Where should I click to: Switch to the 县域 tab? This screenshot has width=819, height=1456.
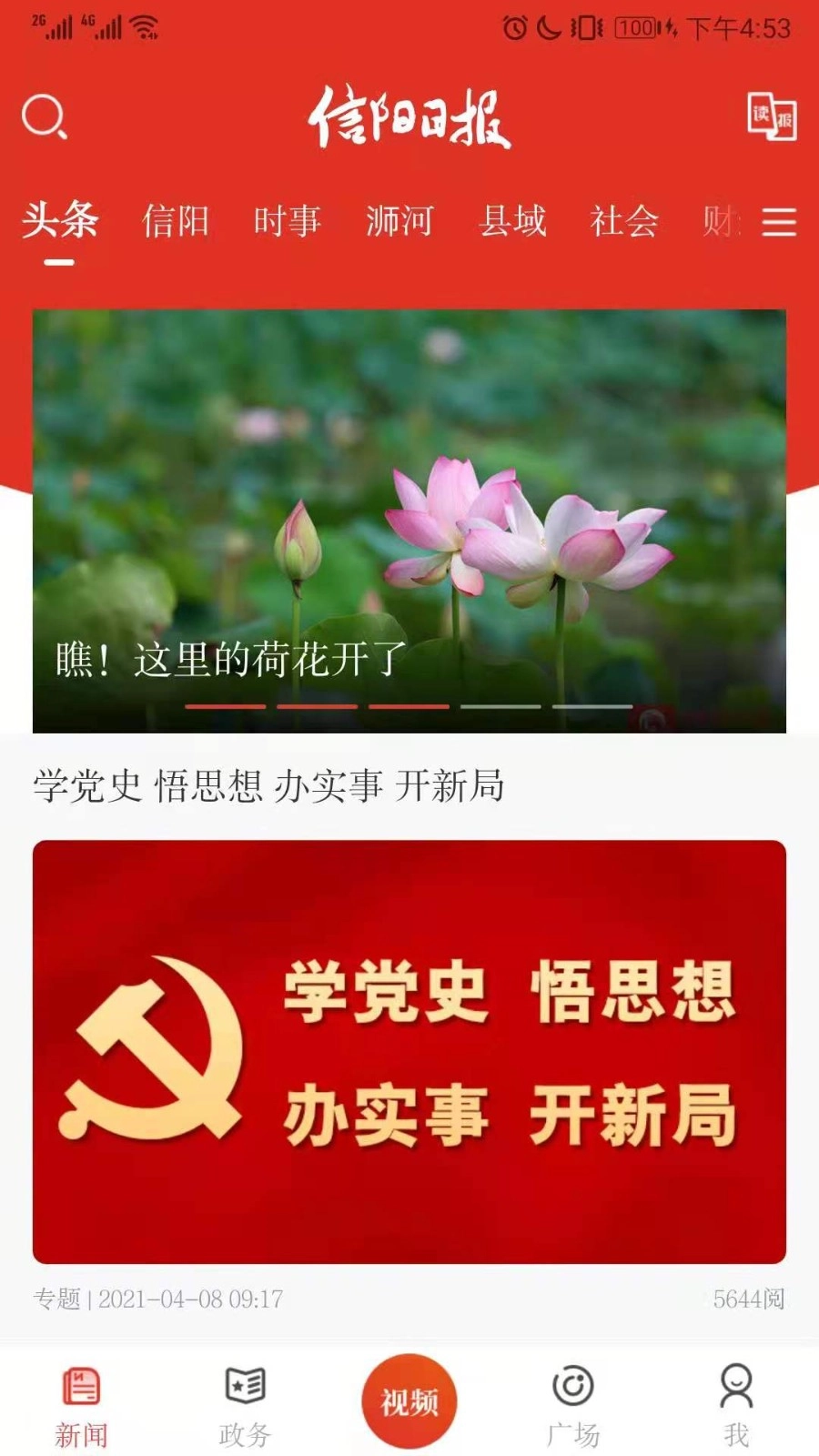[x=514, y=222]
